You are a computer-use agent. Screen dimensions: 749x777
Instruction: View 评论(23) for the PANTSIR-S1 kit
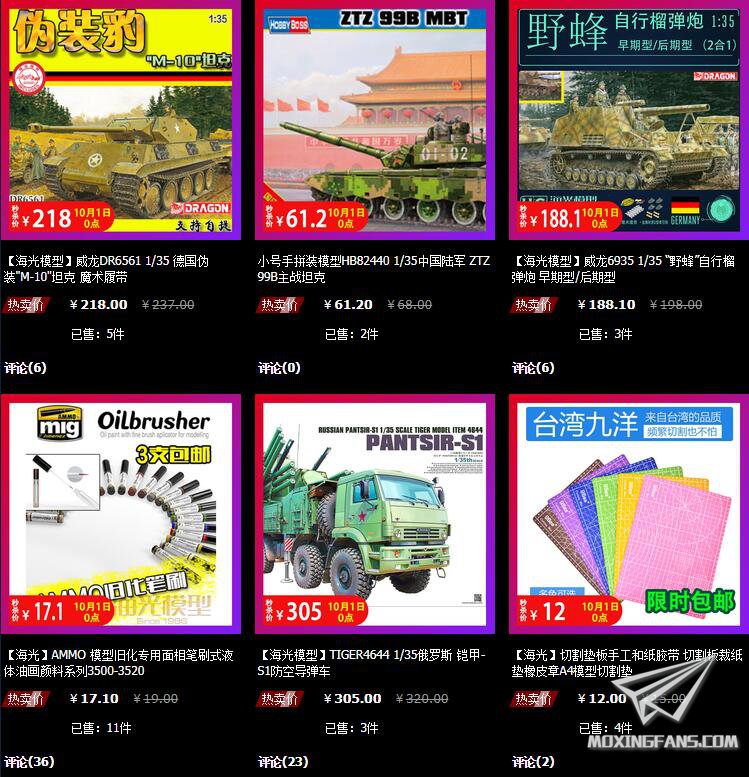[x=283, y=762]
